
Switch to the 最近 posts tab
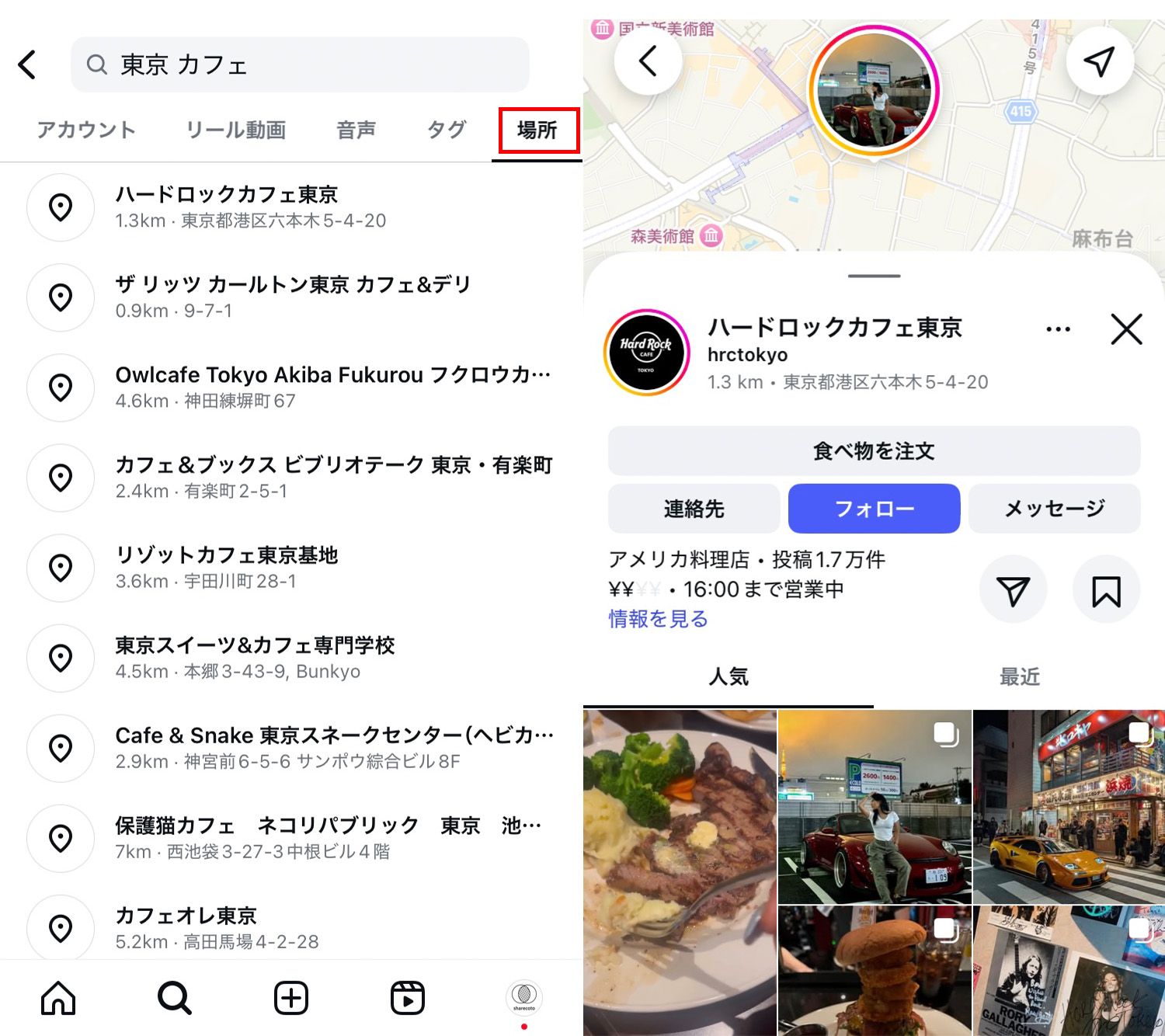[x=1019, y=676]
